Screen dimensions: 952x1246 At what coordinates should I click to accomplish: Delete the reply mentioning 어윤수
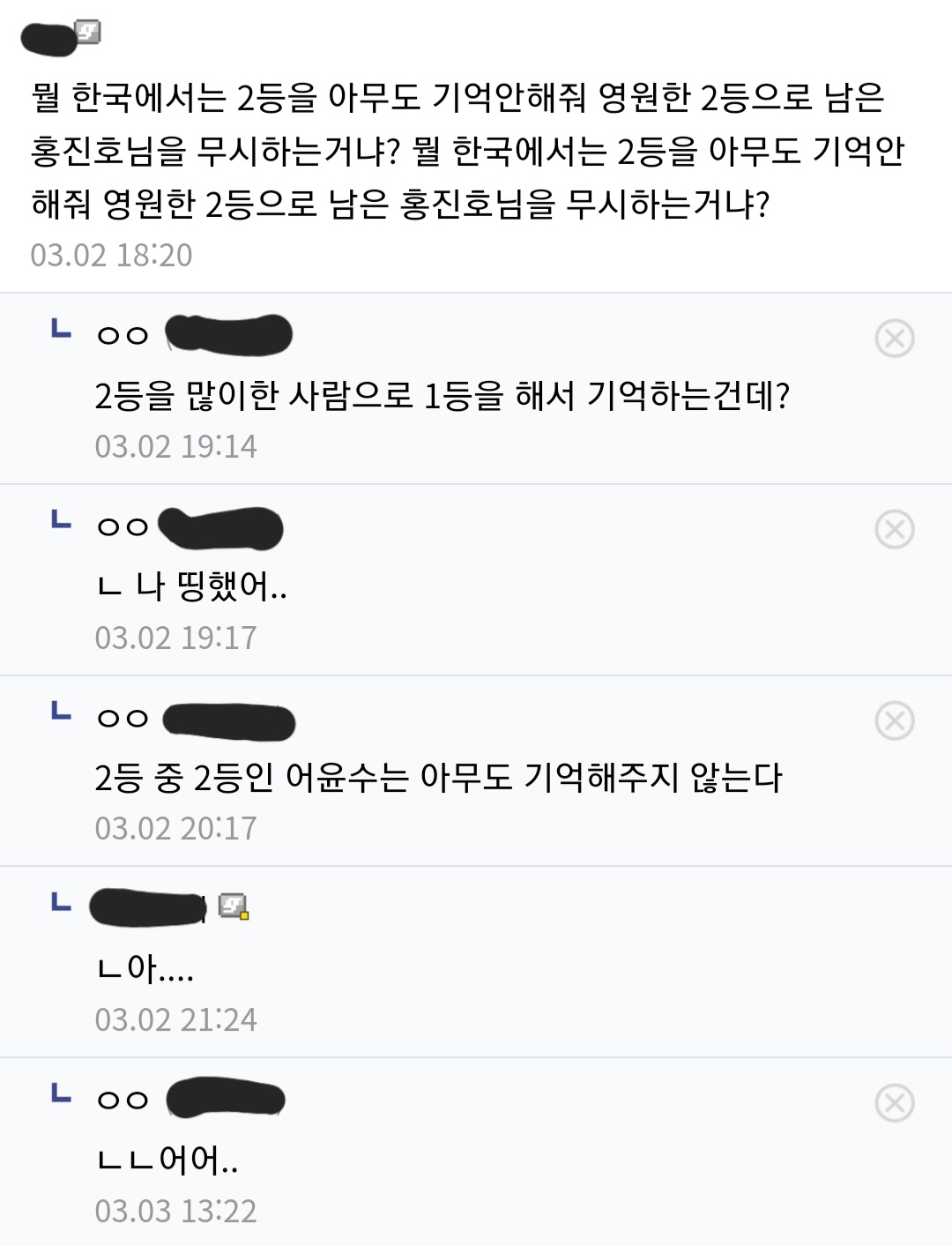click(894, 721)
